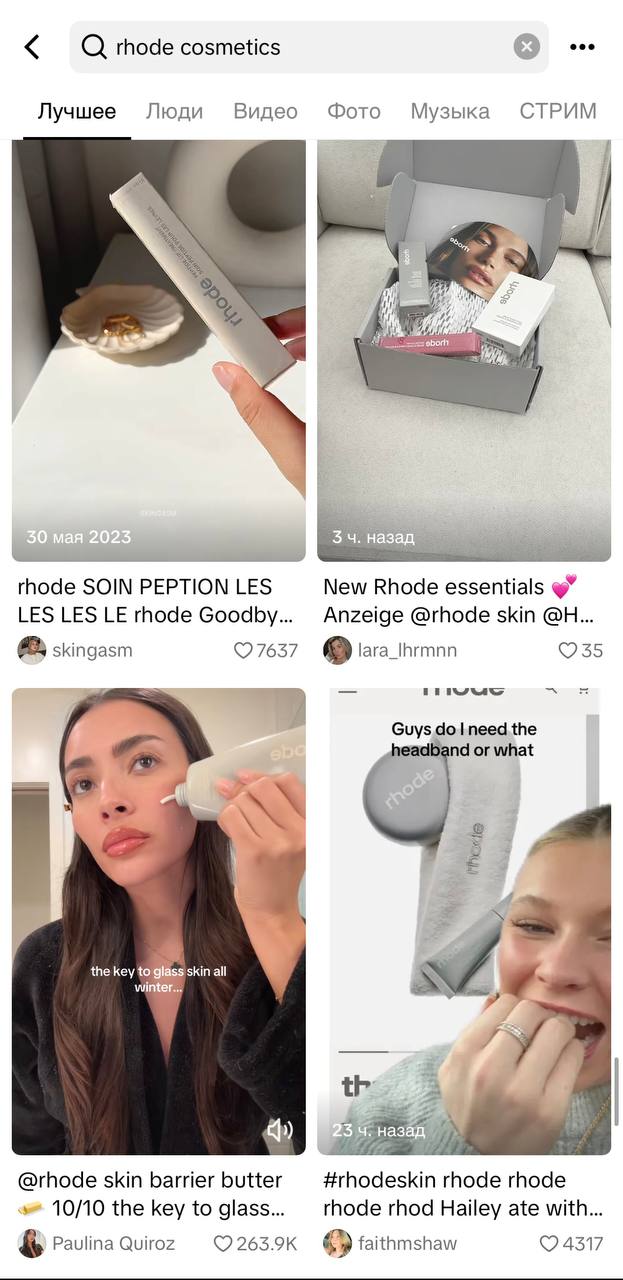Select the Лучшее tab
Image resolution: width=623 pixels, height=1280 pixels.
coord(77,111)
